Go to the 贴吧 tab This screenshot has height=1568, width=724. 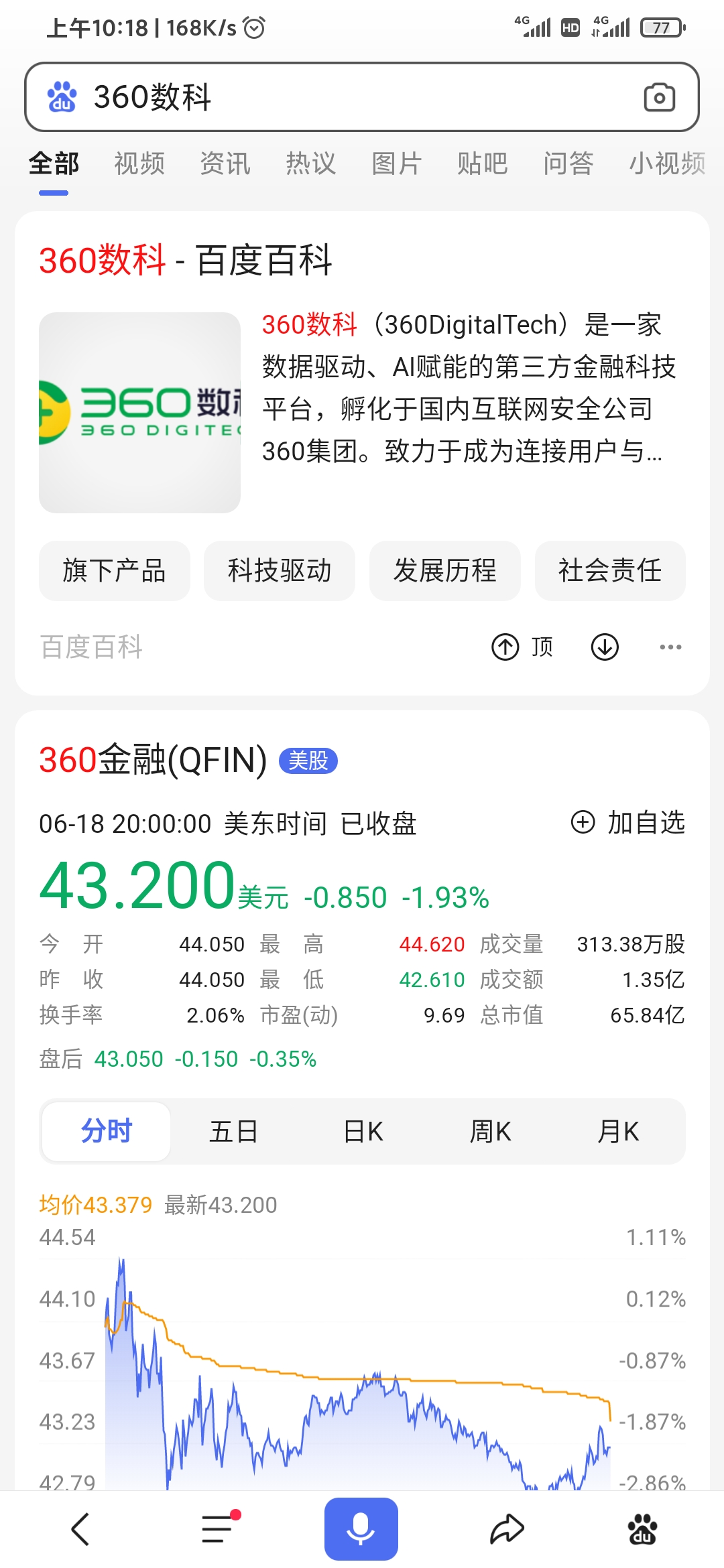(483, 164)
